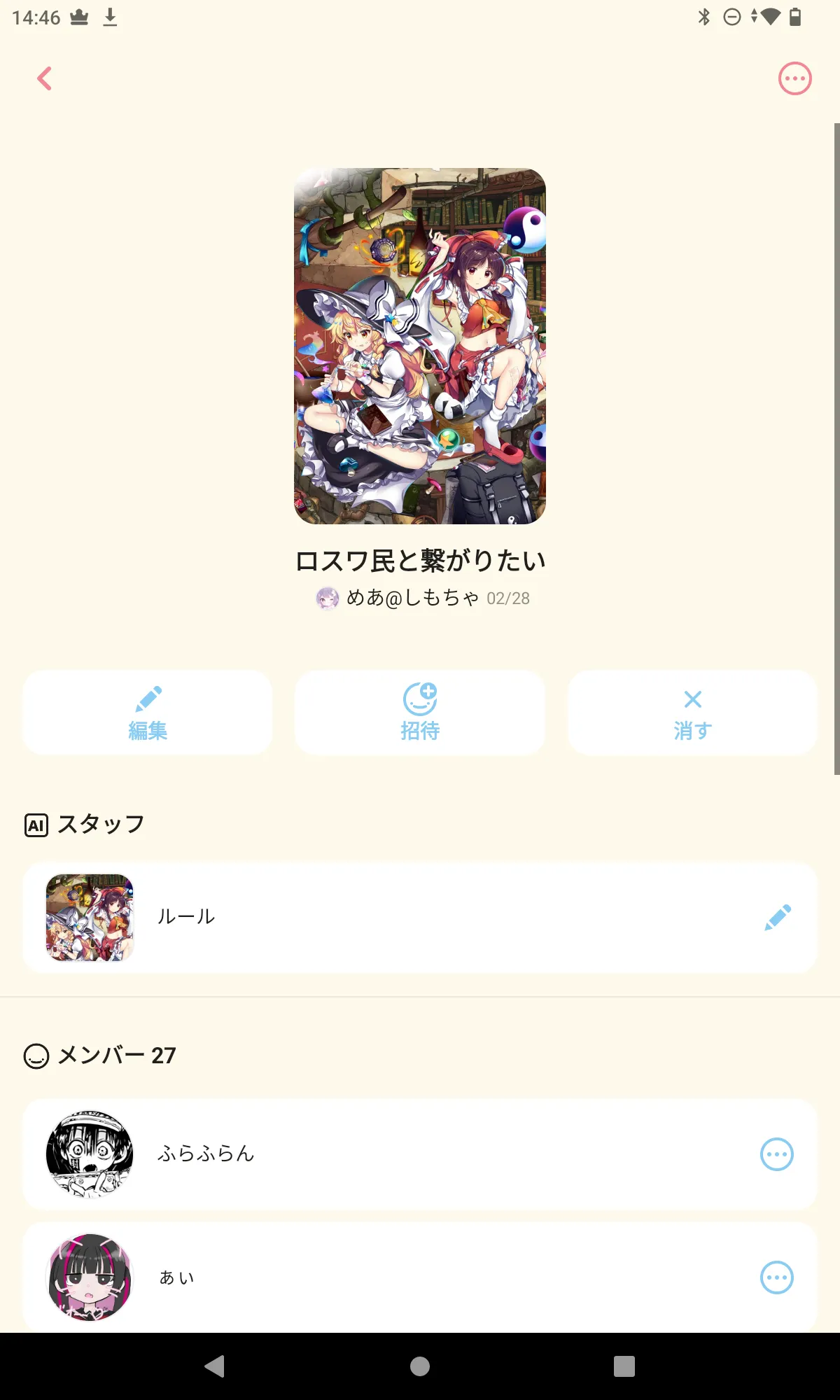Delete the group with 消す
The height and width of the screenshot is (1400, 840).
tap(692, 713)
